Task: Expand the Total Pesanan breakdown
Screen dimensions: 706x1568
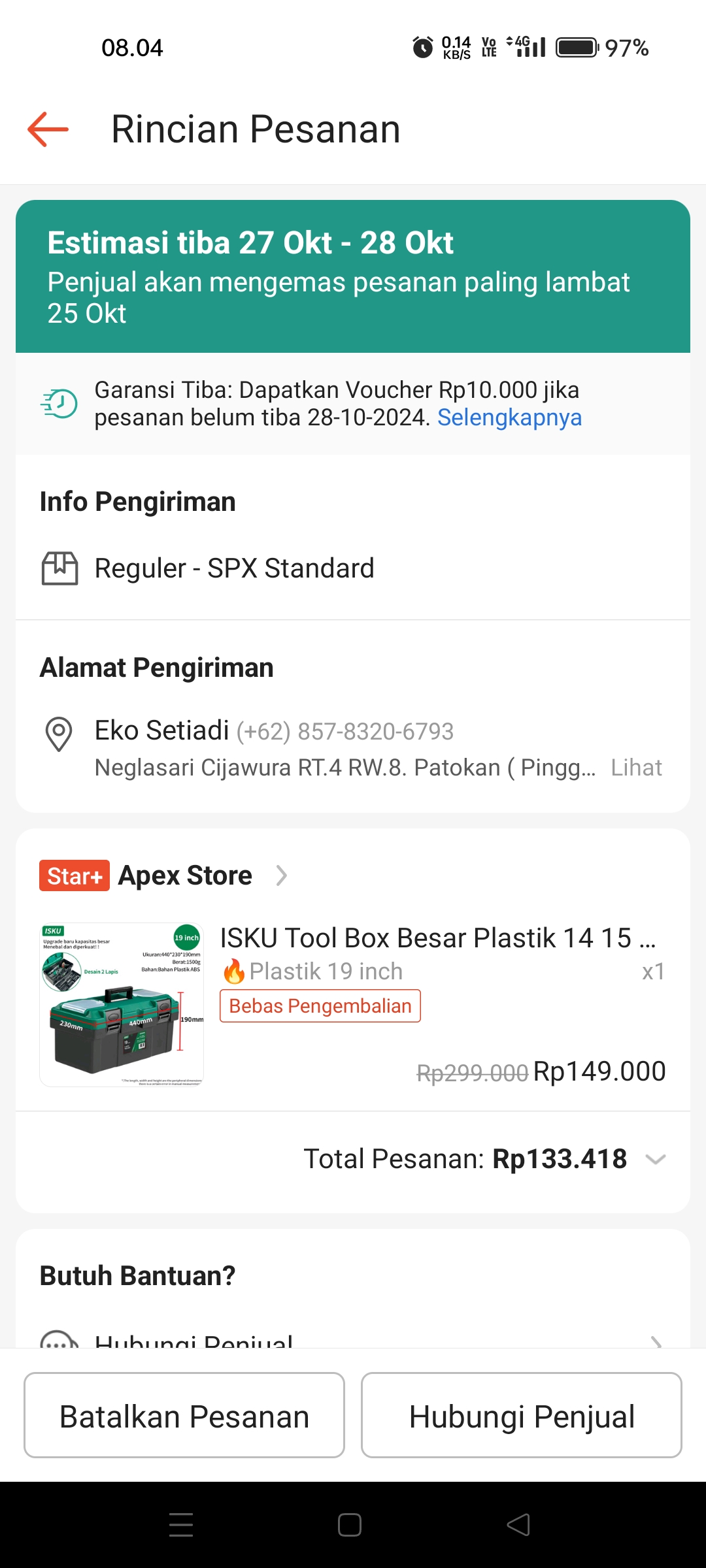Action: click(655, 1160)
